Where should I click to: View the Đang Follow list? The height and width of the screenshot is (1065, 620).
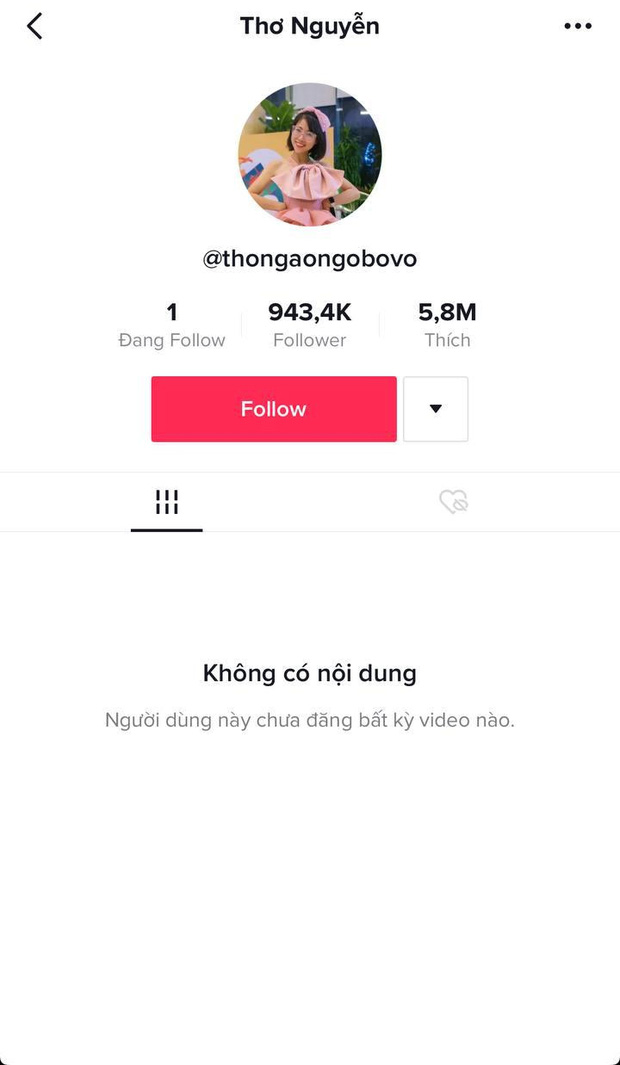pyautogui.click(x=172, y=326)
